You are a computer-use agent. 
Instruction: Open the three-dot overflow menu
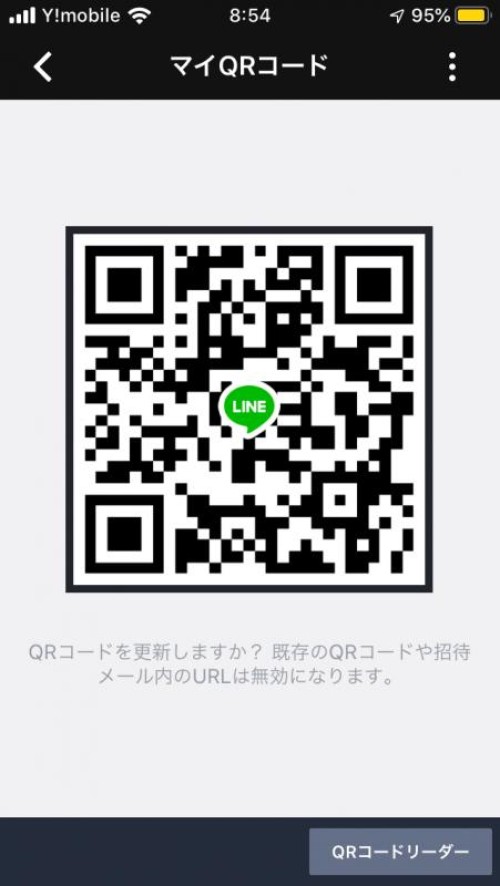click(x=452, y=67)
